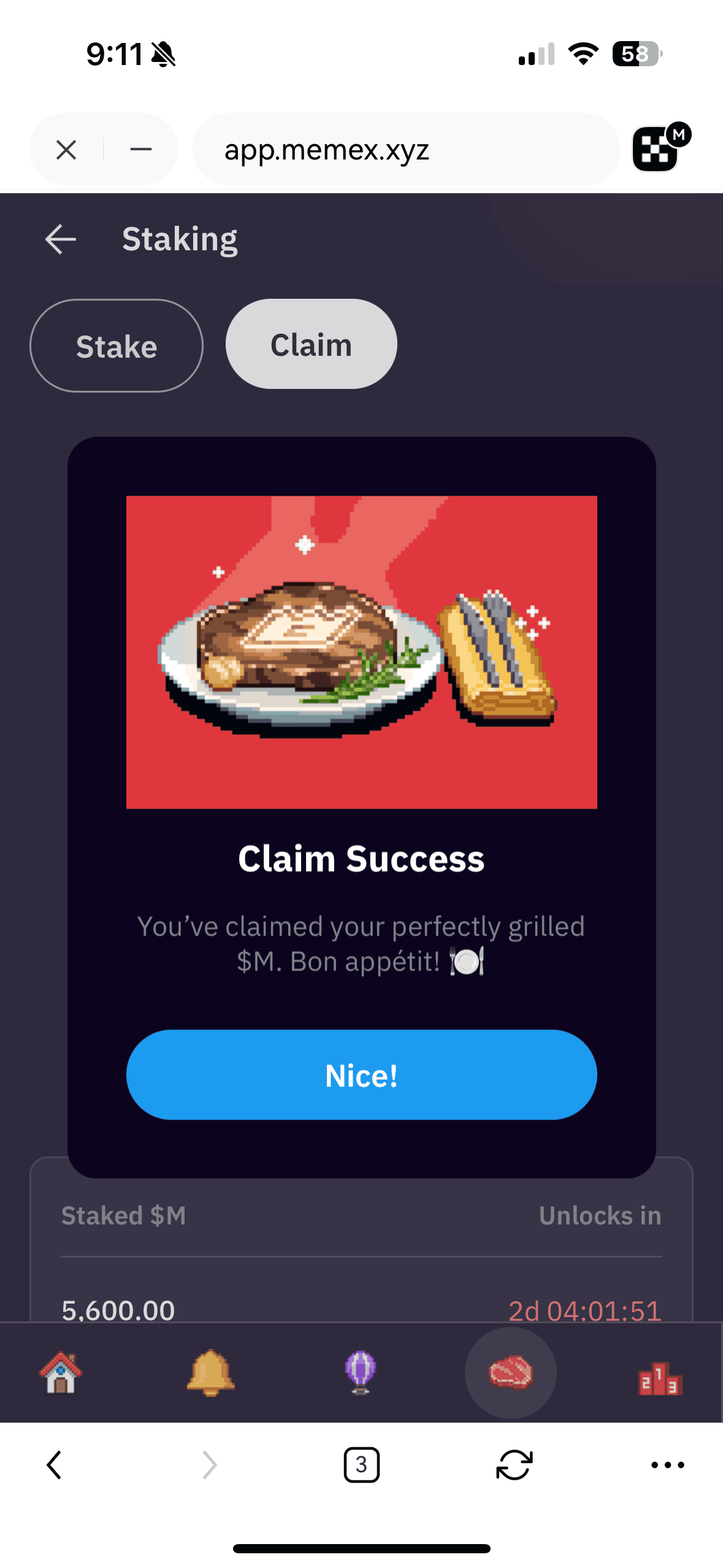
Task: Open the wallet icon beside the address bar
Action: (657, 149)
